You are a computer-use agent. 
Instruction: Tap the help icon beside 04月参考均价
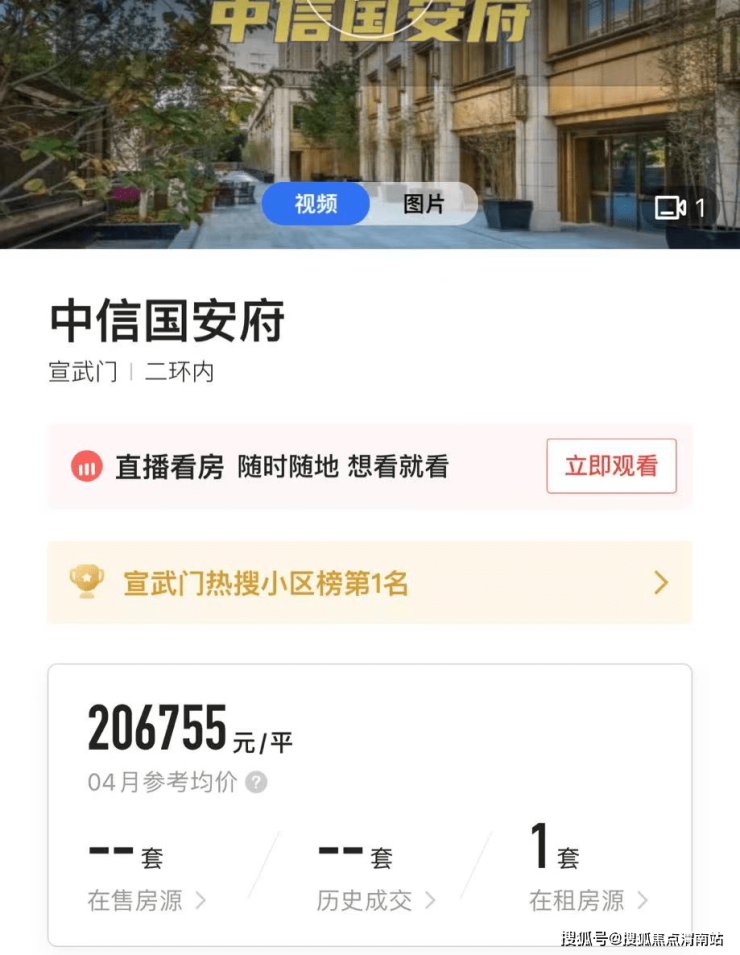coord(257,782)
